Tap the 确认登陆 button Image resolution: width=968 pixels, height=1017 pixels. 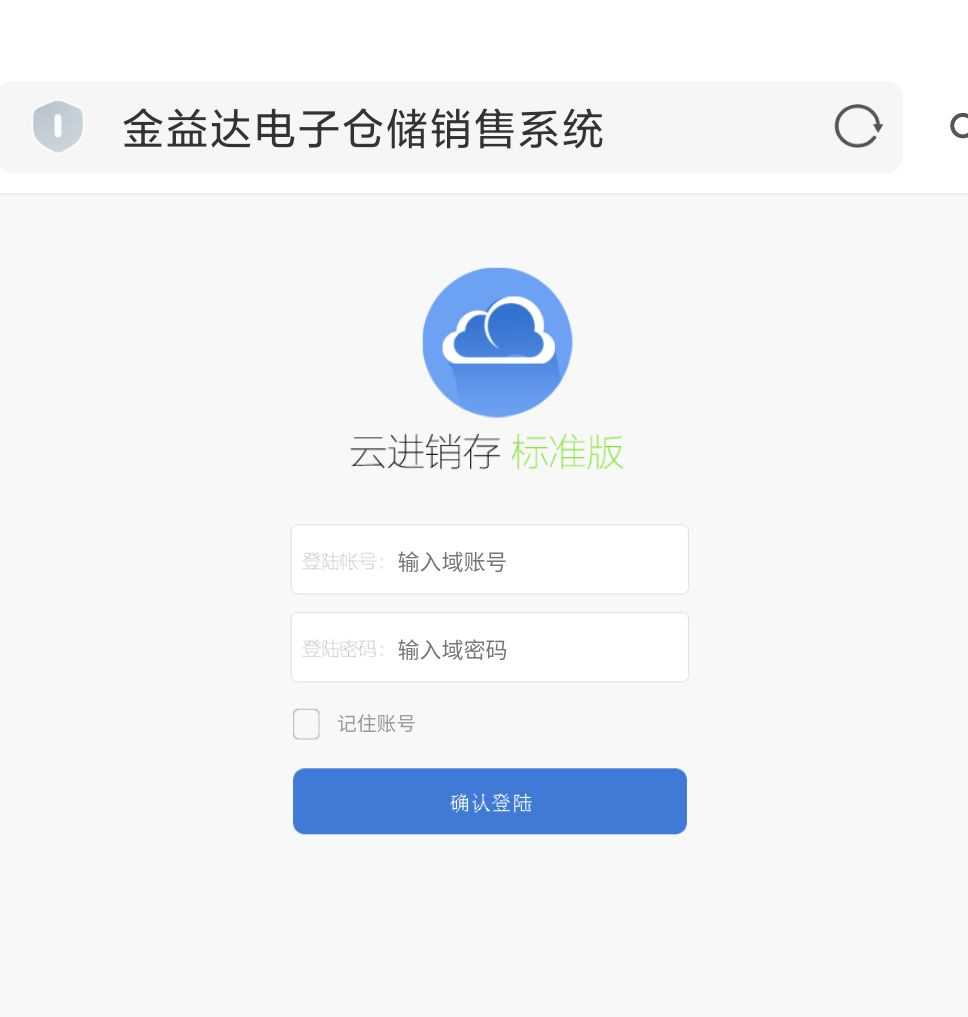point(489,801)
